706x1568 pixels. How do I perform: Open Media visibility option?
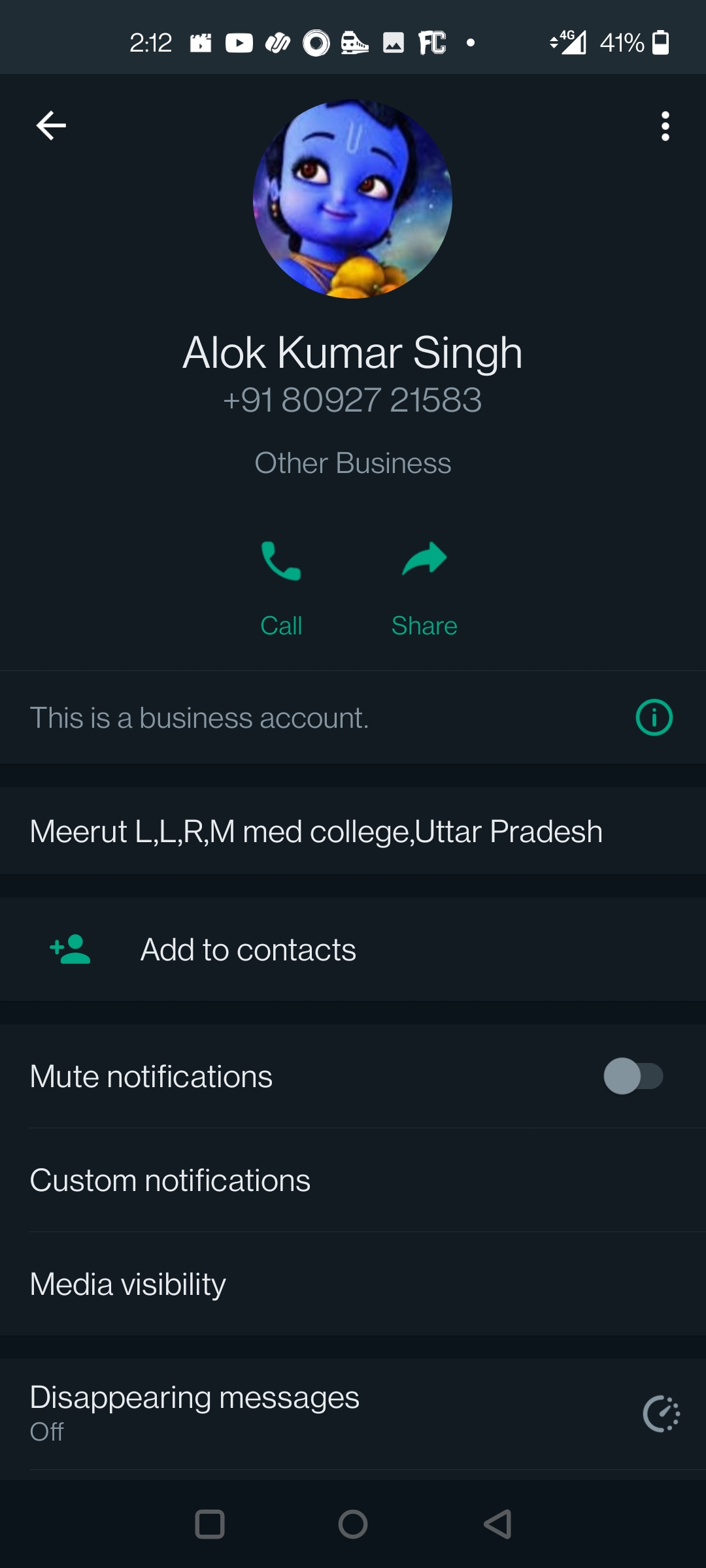(128, 1284)
